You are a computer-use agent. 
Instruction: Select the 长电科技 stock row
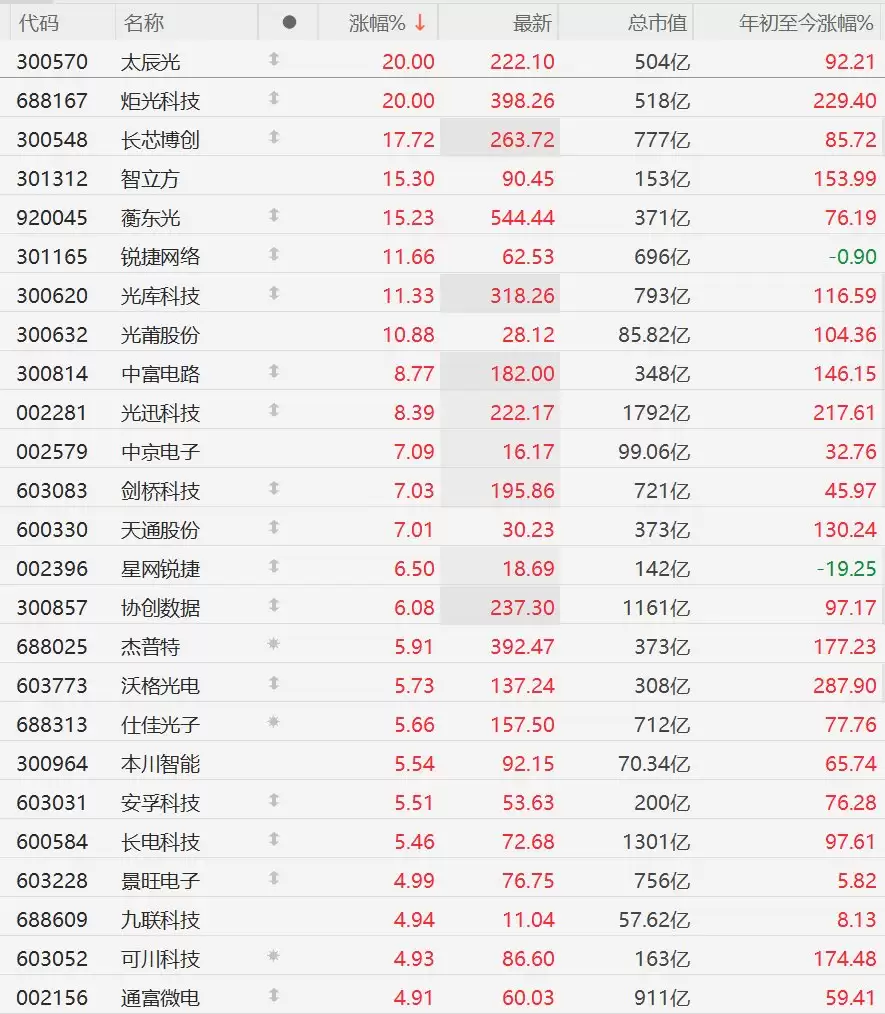442,841
